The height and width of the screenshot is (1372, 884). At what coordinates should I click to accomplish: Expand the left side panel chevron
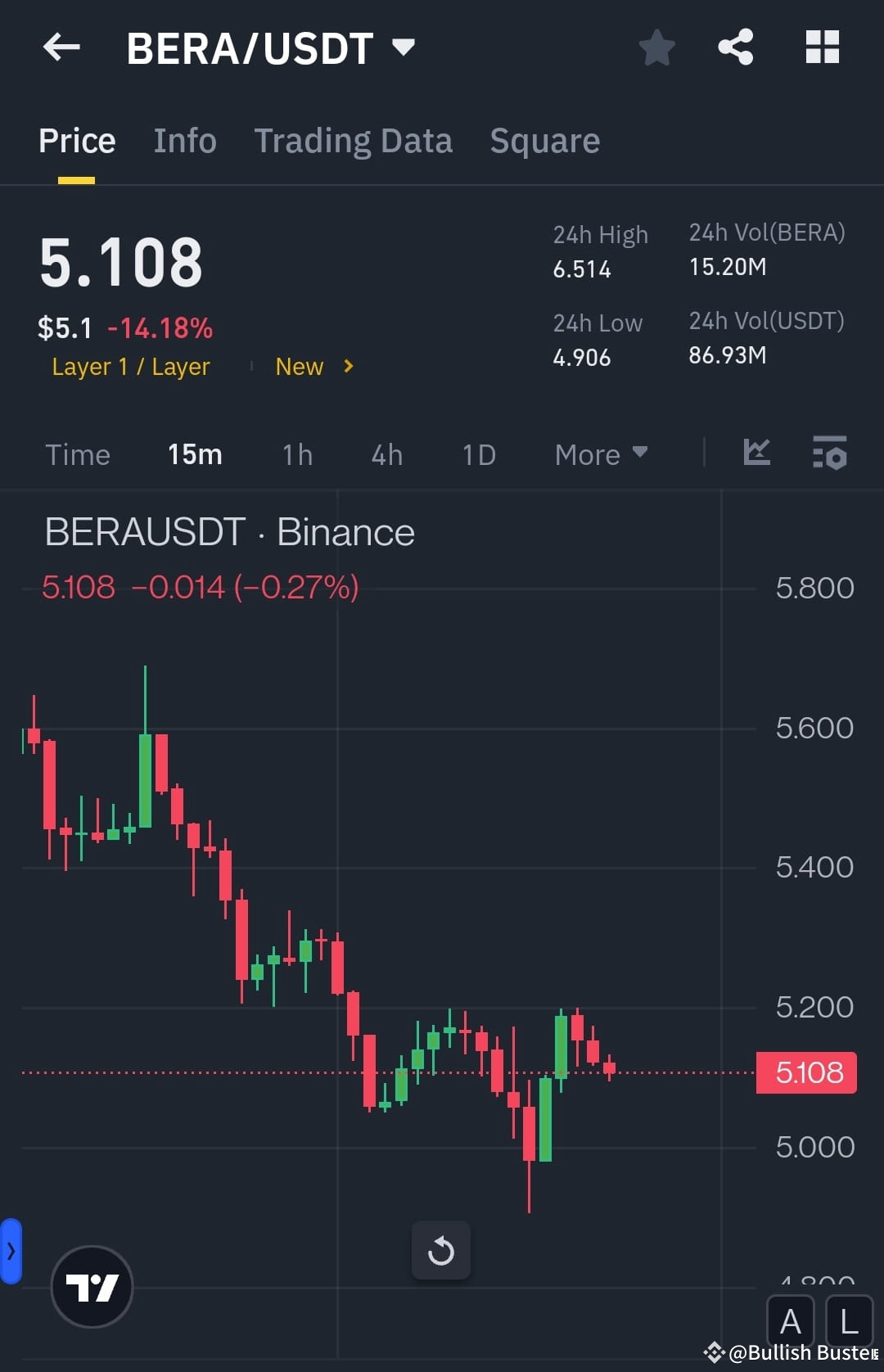pyautogui.click(x=10, y=1250)
